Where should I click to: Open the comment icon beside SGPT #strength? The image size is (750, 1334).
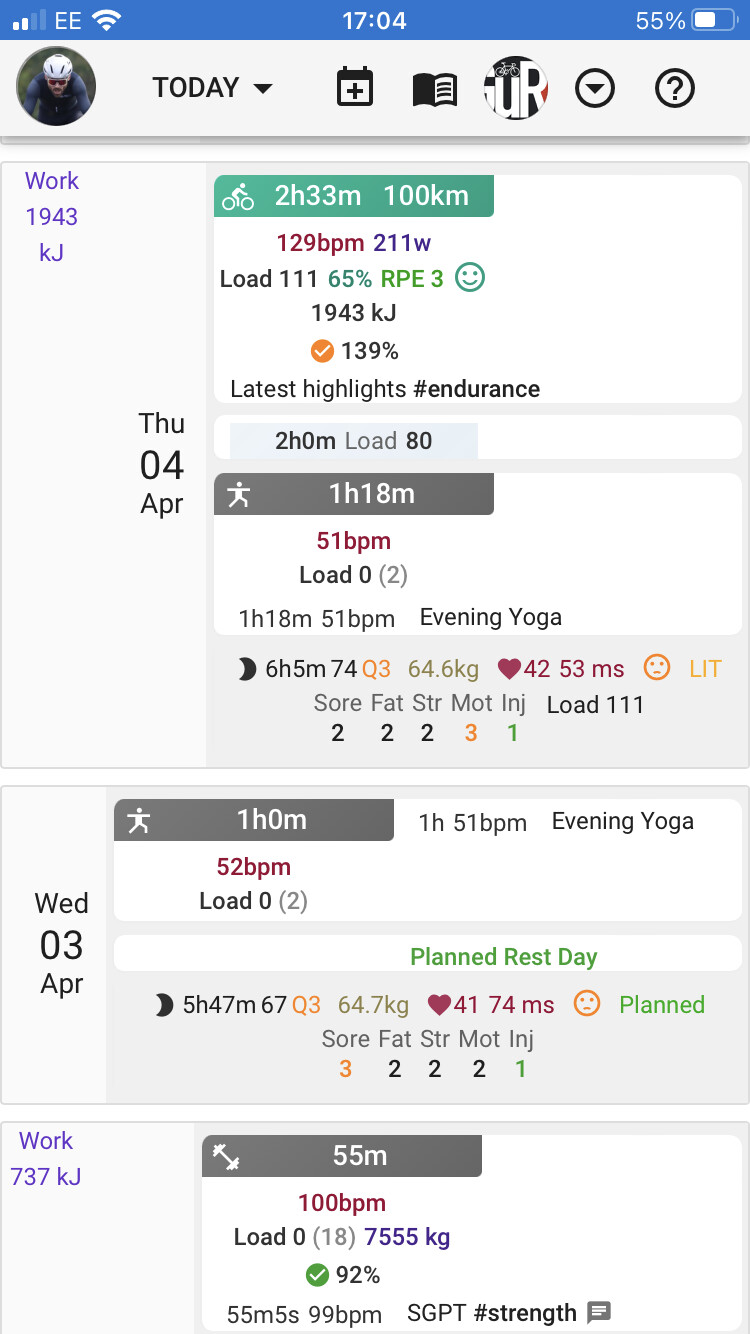599,1312
